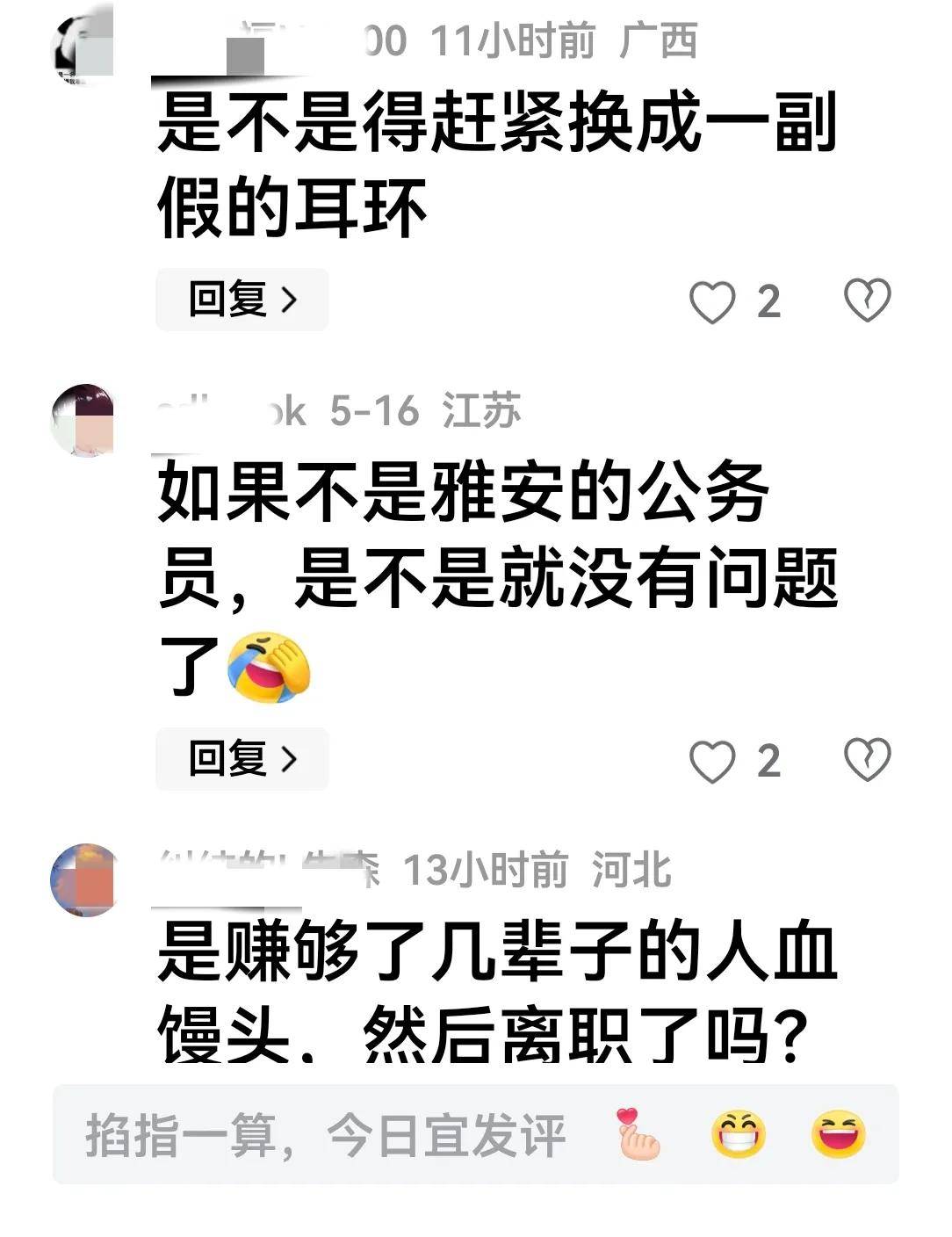Viewport: 952px width, 1237px height.
Task: Reply to the Jiangsu user's civil servant comment
Action: tap(242, 759)
